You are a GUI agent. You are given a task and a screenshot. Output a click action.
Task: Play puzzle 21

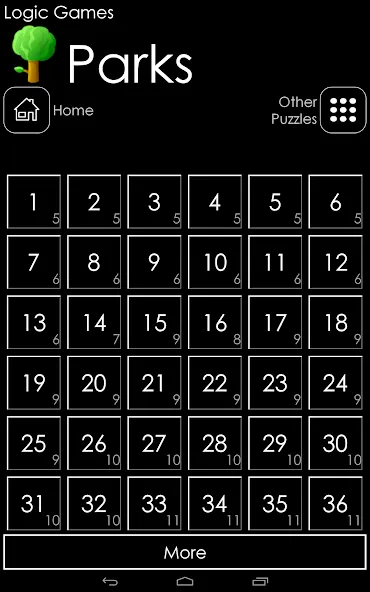154,382
